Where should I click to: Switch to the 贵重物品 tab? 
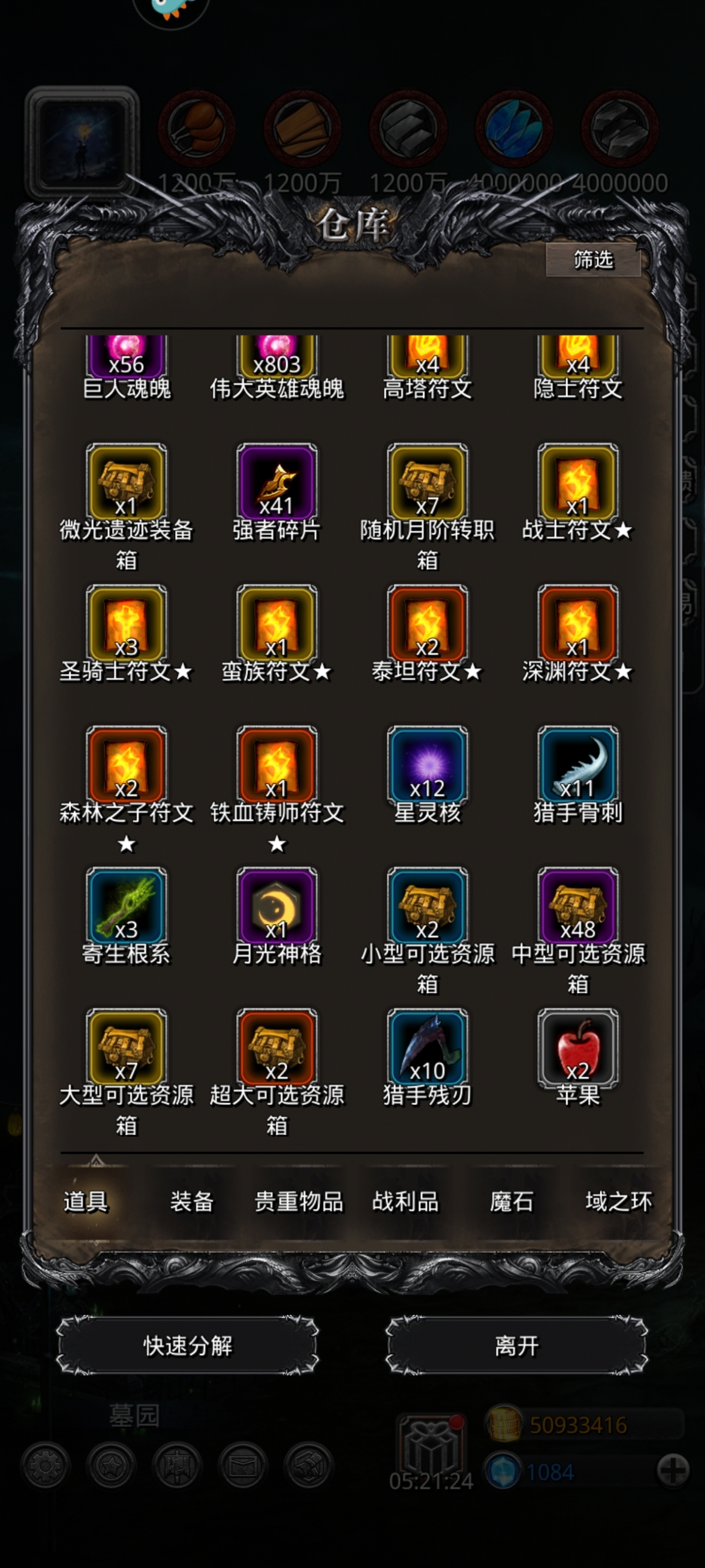[x=298, y=1201]
